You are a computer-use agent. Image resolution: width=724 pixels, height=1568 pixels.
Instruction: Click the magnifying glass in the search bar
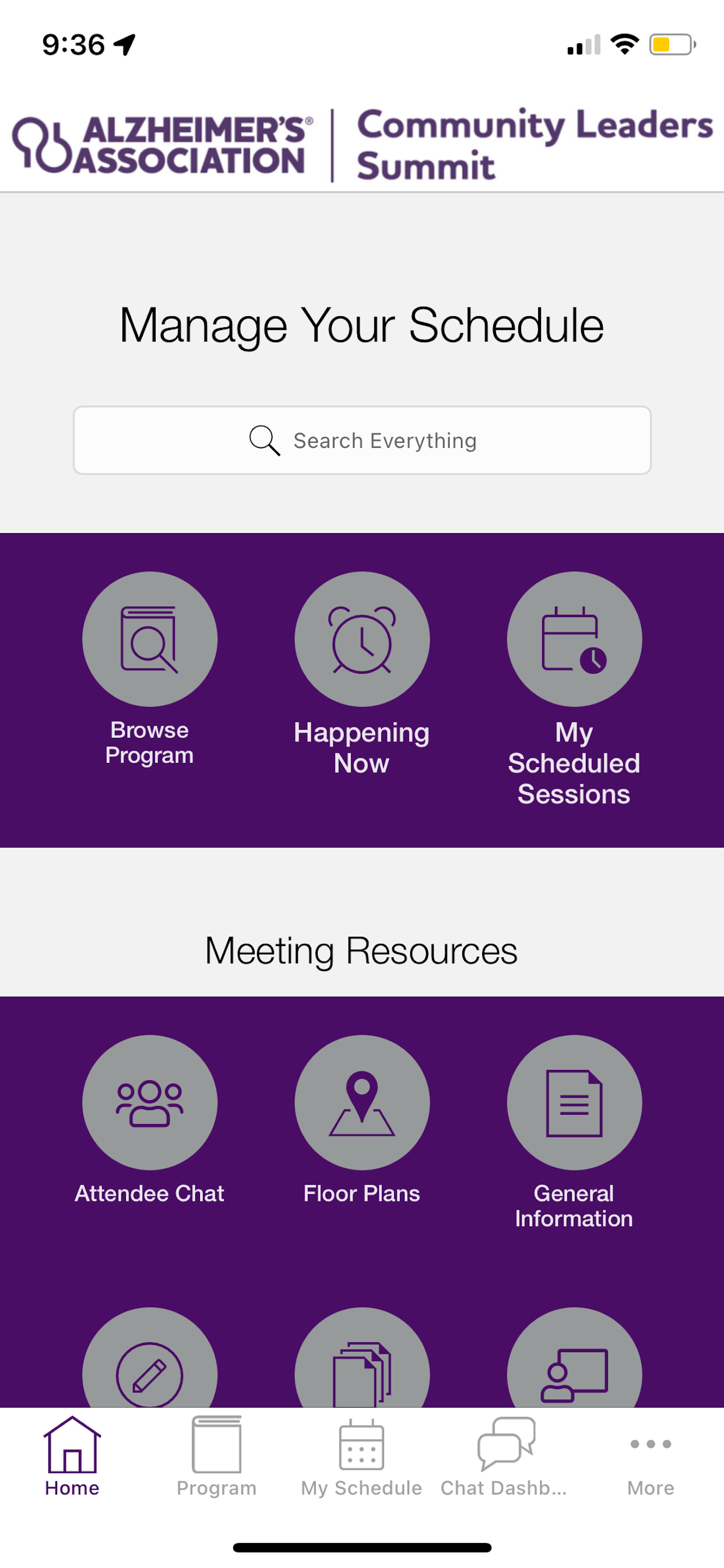[264, 439]
